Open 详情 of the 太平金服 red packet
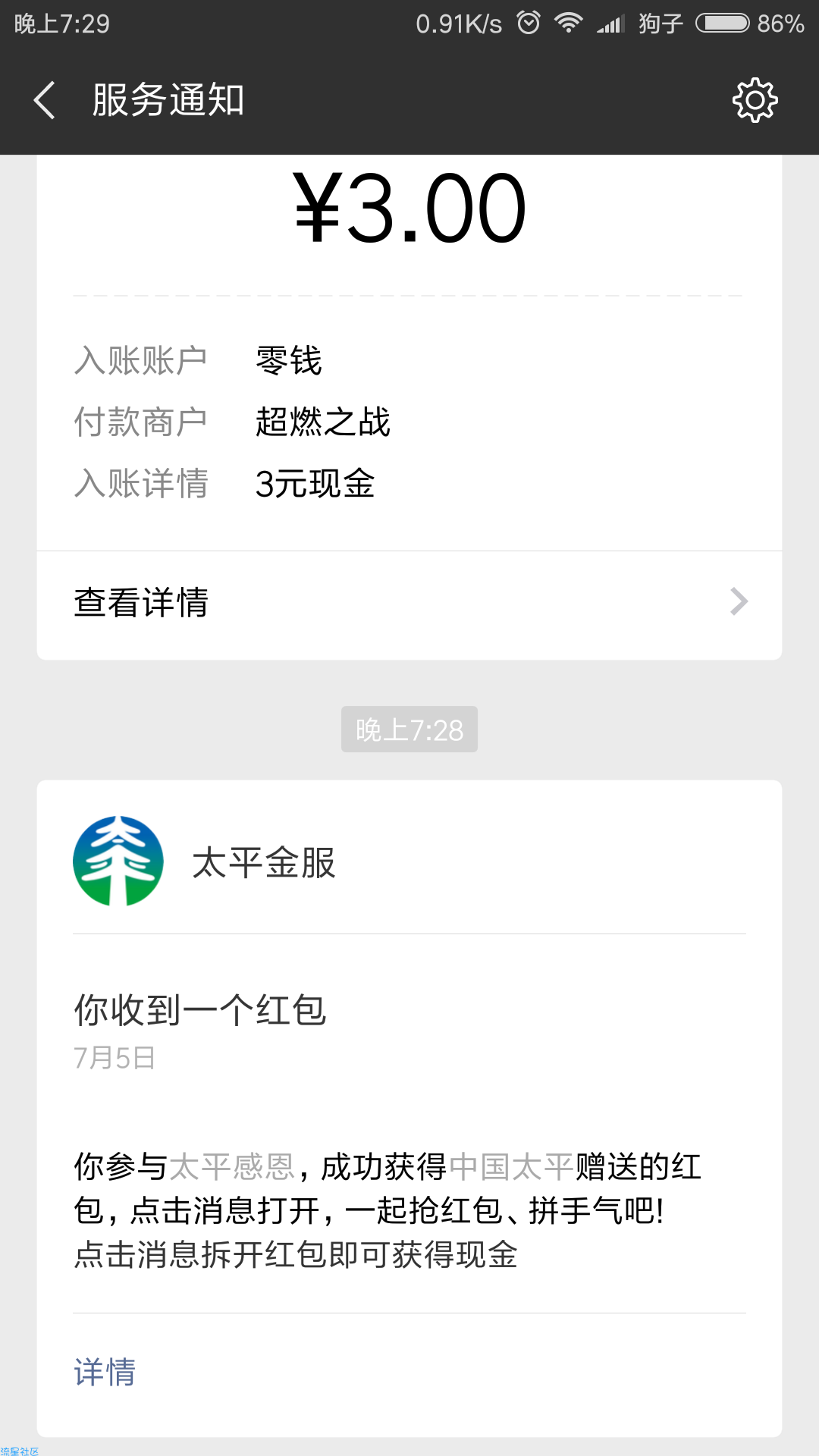The width and height of the screenshot is (819, 1456). click(x=105, y=1373)
